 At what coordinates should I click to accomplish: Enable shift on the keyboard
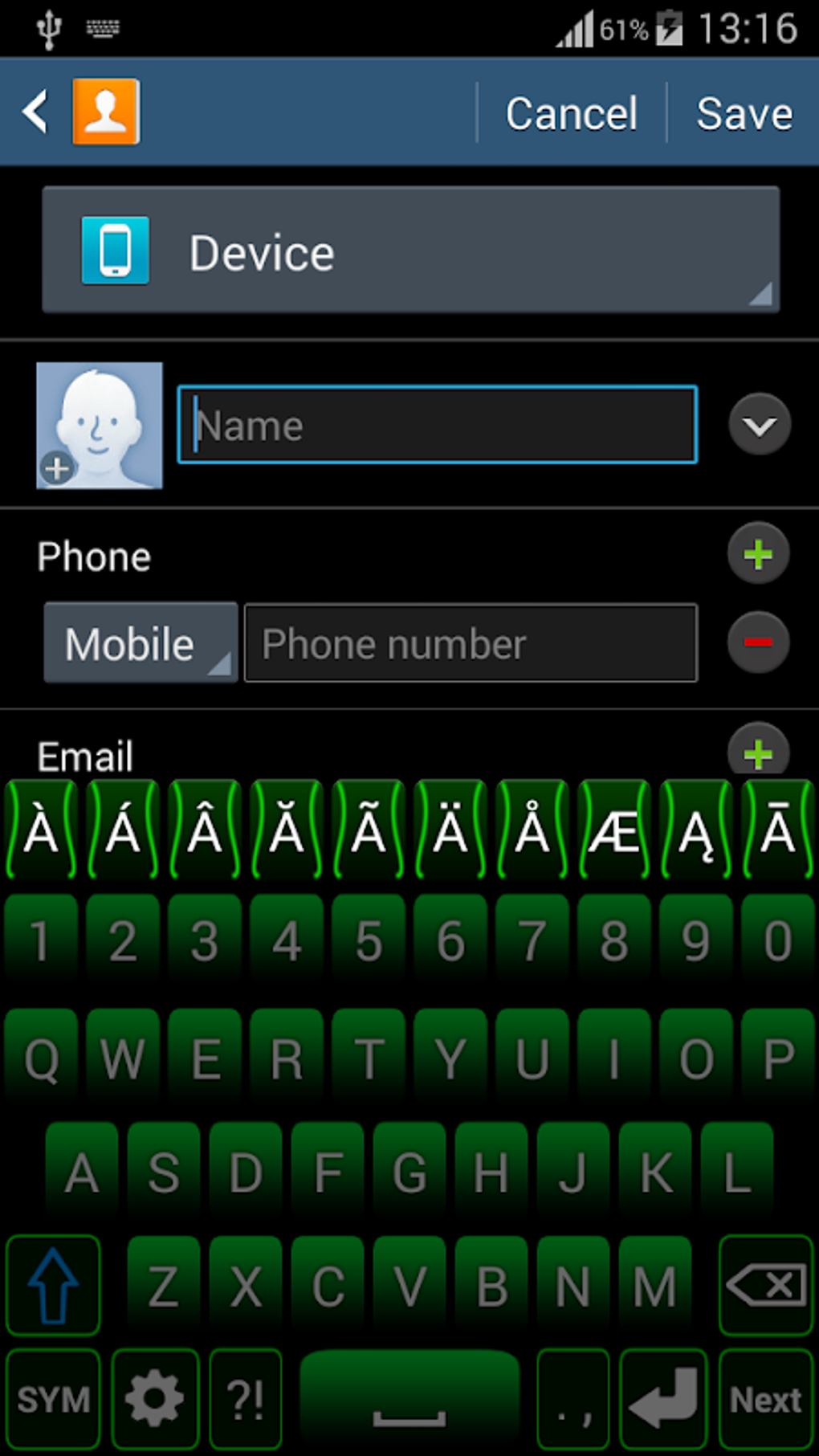click(53, 1285)
